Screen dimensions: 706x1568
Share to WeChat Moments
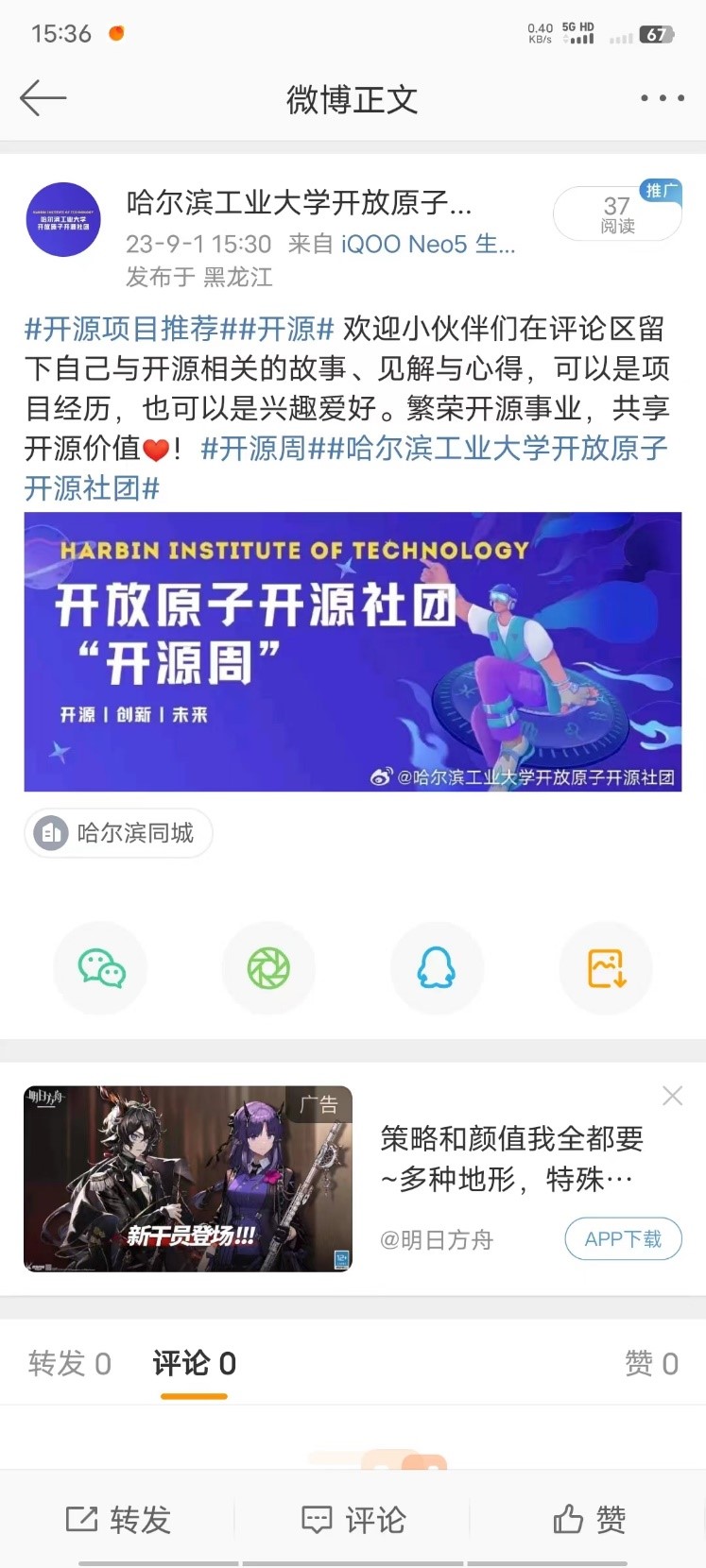tap(268, 968)
